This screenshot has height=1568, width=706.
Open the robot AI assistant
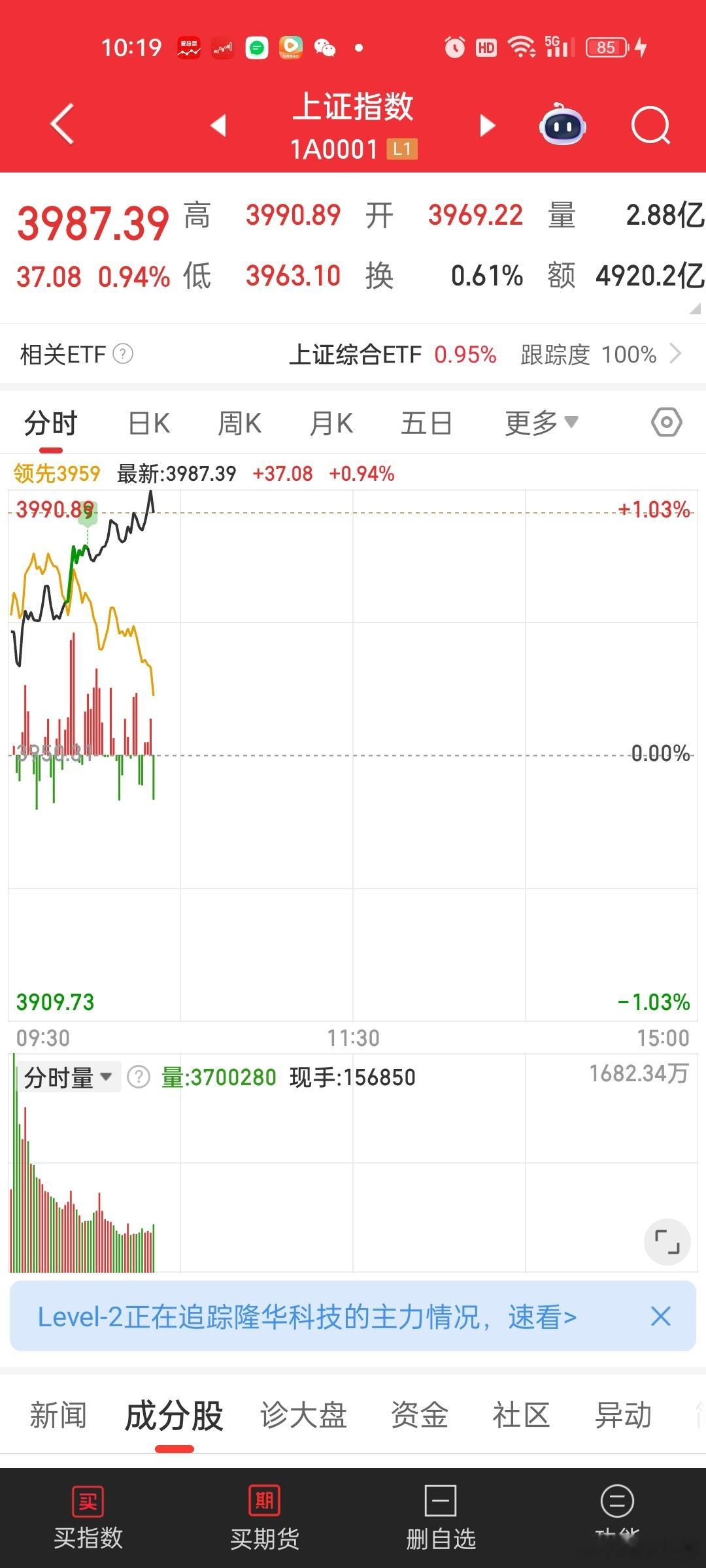pos(562,125)
